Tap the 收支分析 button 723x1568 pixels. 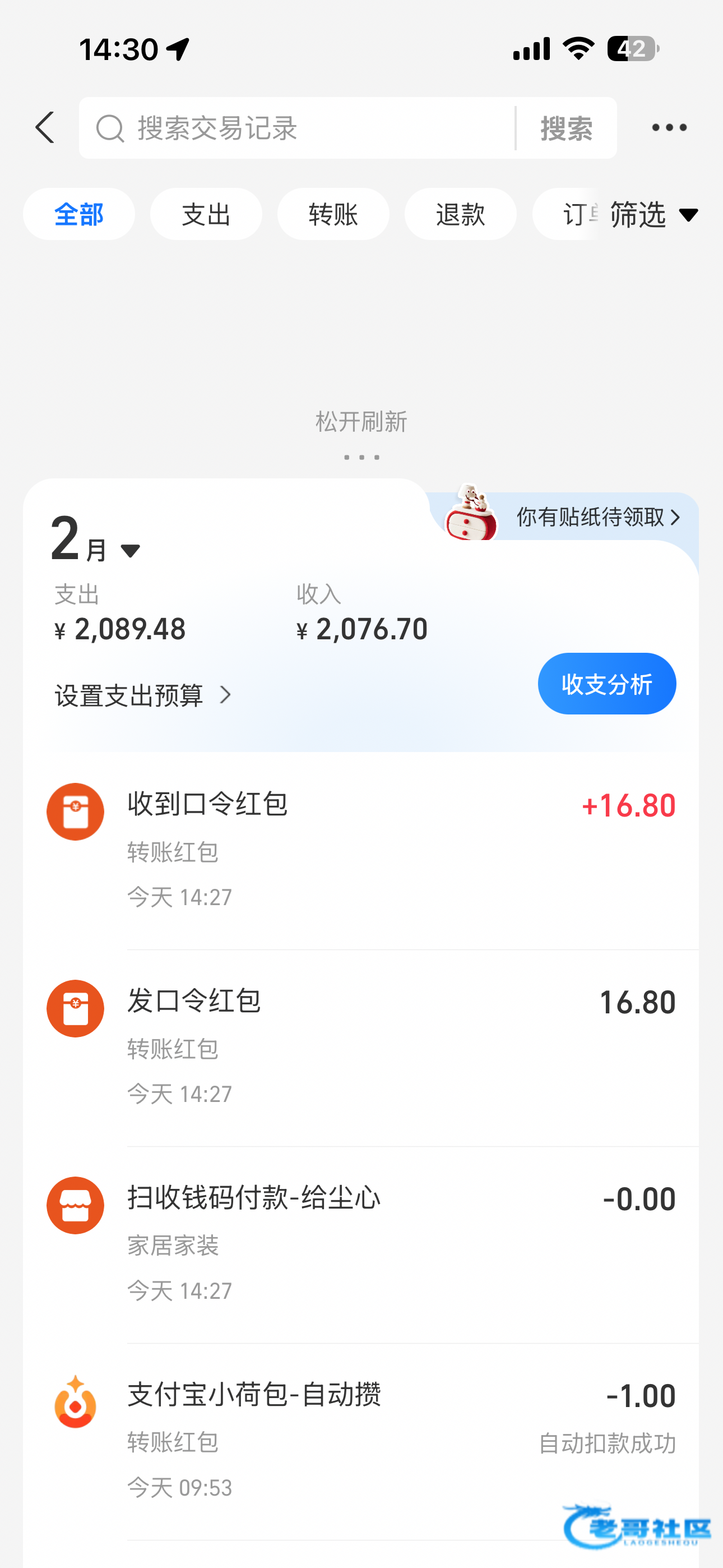point(606,684)
